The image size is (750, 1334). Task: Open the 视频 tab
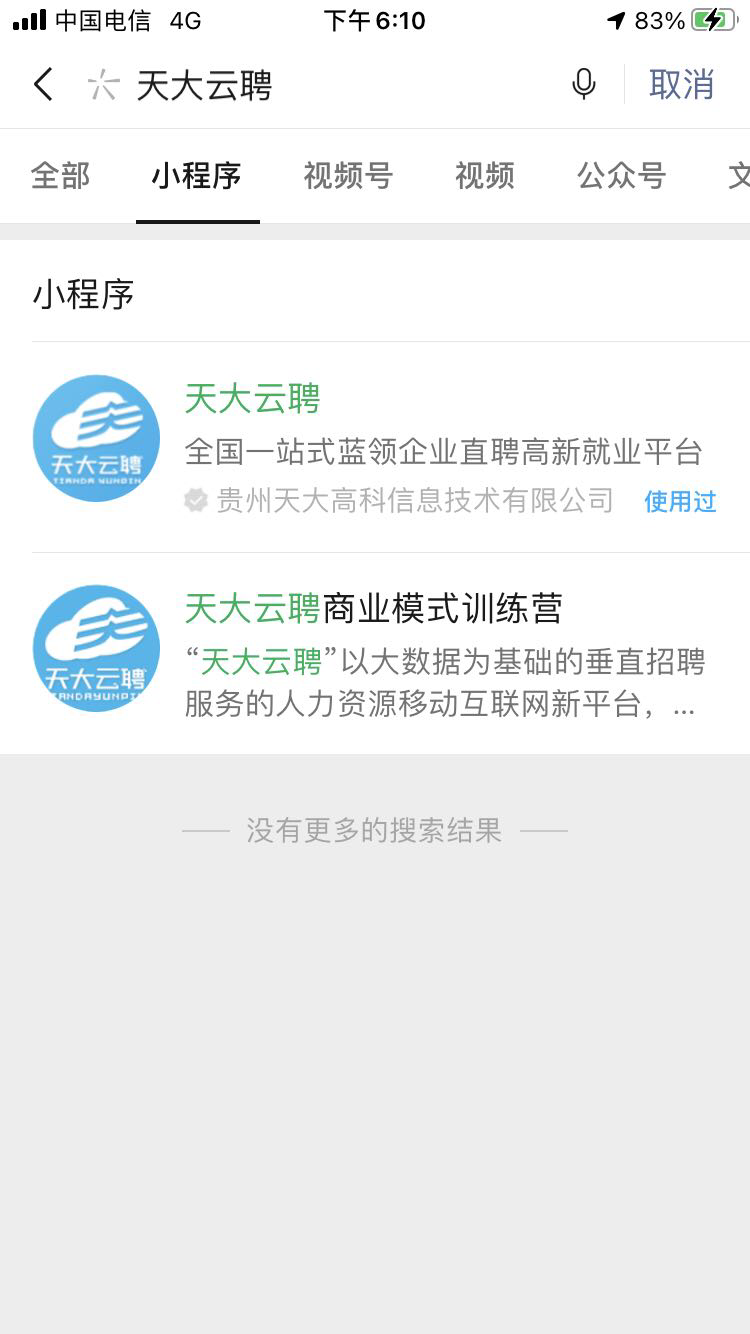pos(485,176)
